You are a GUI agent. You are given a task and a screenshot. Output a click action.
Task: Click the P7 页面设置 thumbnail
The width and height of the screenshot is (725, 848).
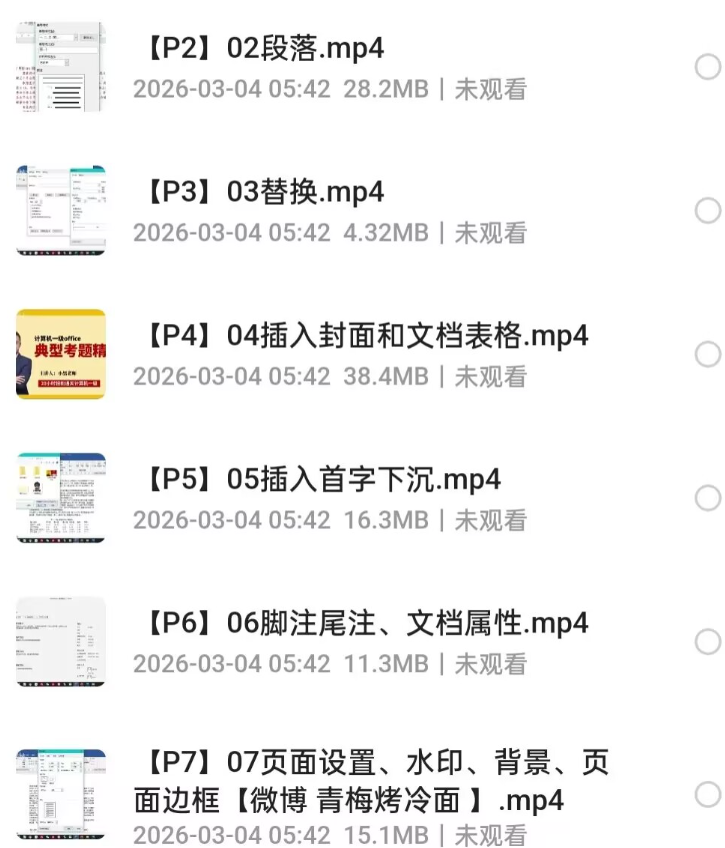coord(58,793)
